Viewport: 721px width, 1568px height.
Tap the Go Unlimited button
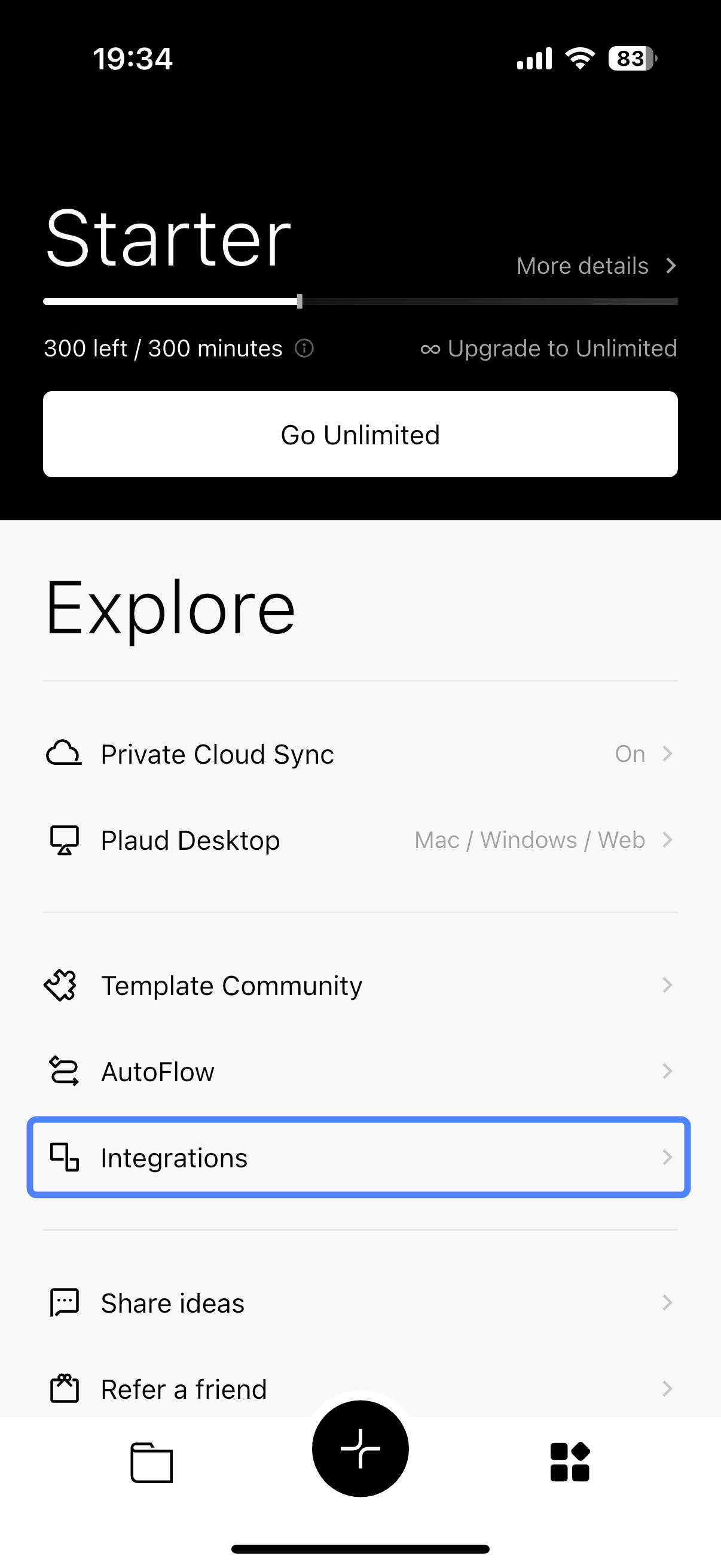point(360,435)
